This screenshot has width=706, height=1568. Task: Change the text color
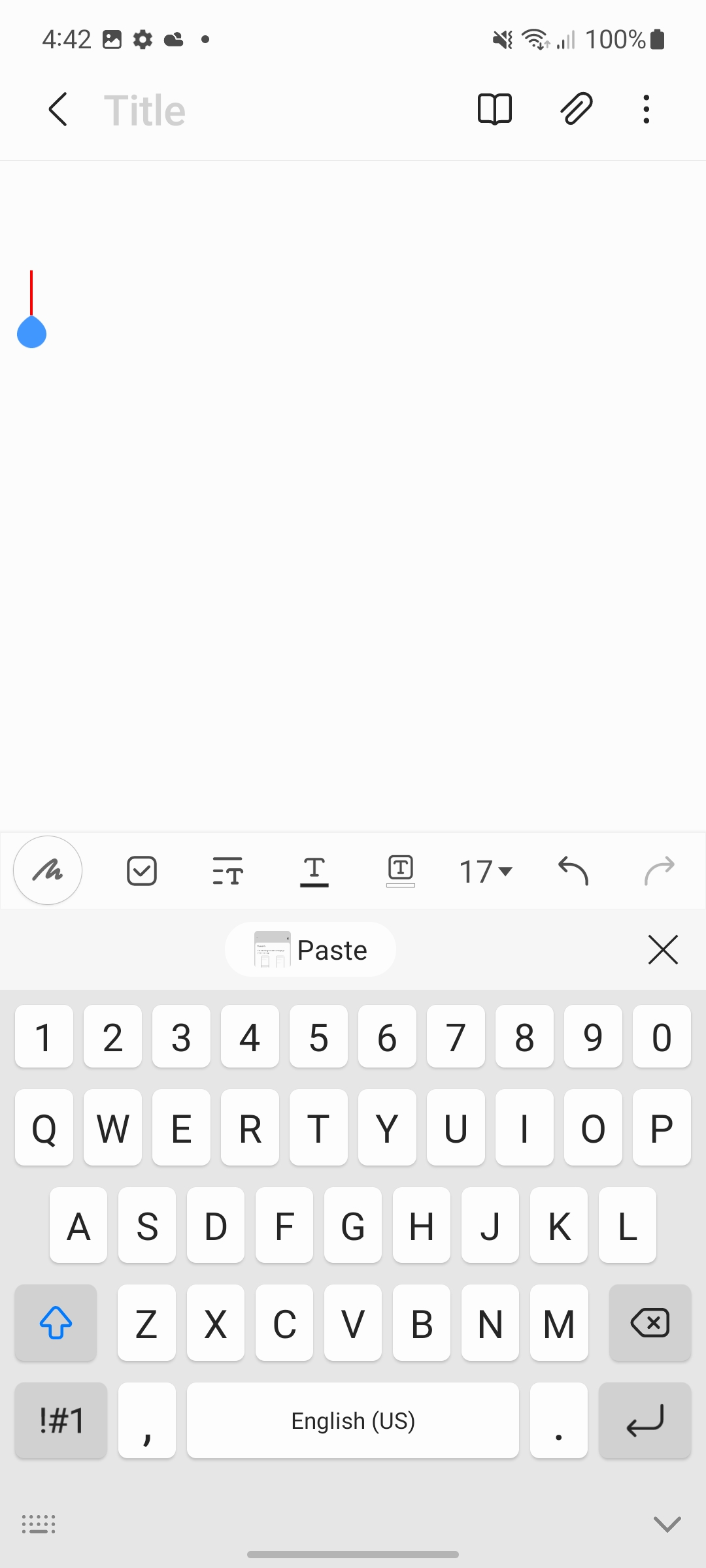tap(314, 872)
